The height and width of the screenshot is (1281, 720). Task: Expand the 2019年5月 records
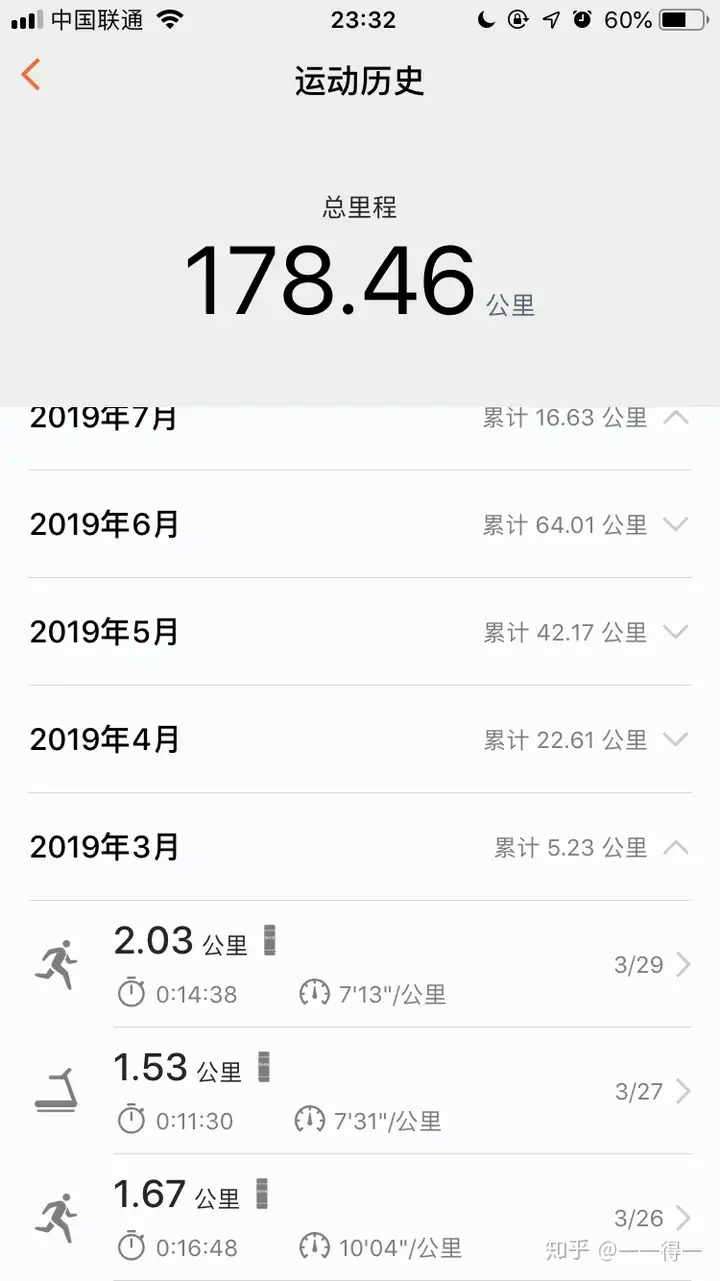click(676, 632)
